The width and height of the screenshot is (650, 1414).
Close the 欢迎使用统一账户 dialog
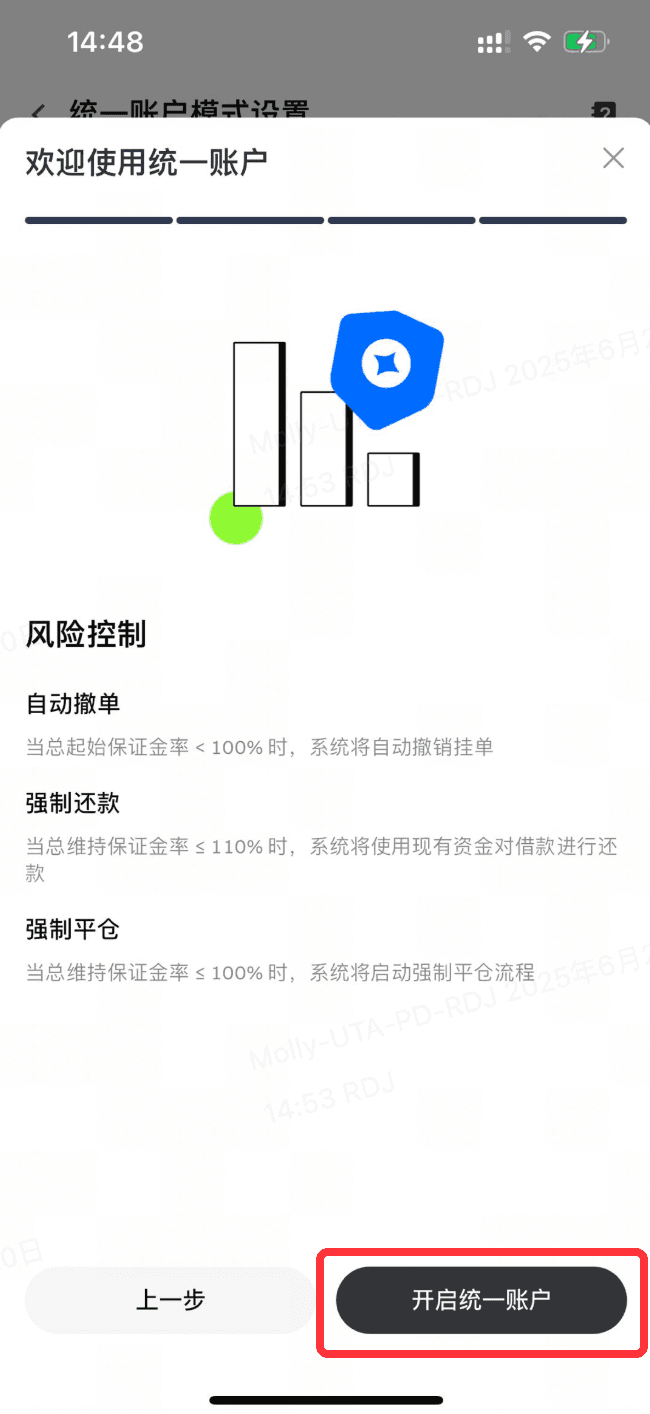(613, 158)
